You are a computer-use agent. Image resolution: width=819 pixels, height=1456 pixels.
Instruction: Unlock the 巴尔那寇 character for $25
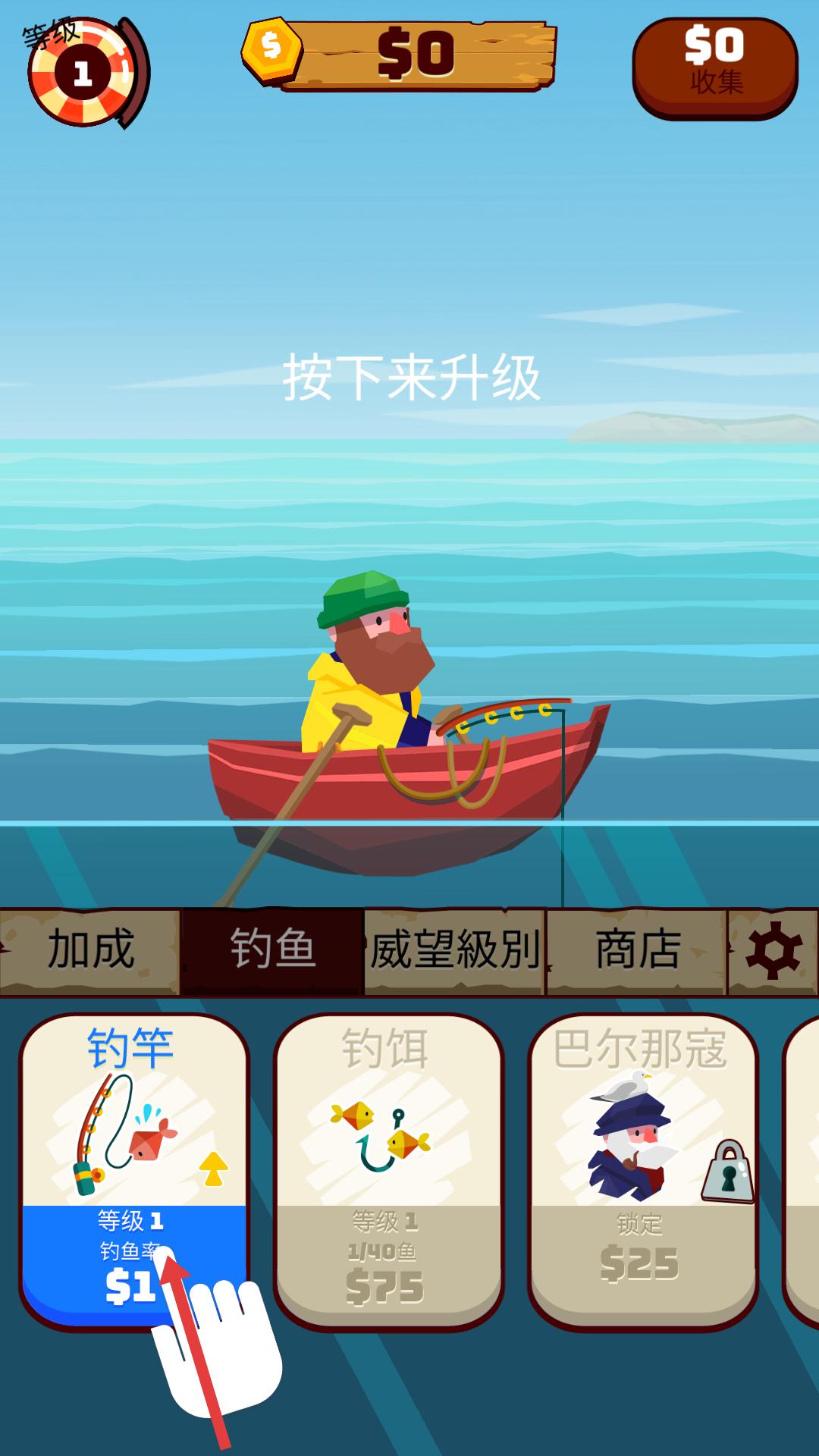point(642,1168)
